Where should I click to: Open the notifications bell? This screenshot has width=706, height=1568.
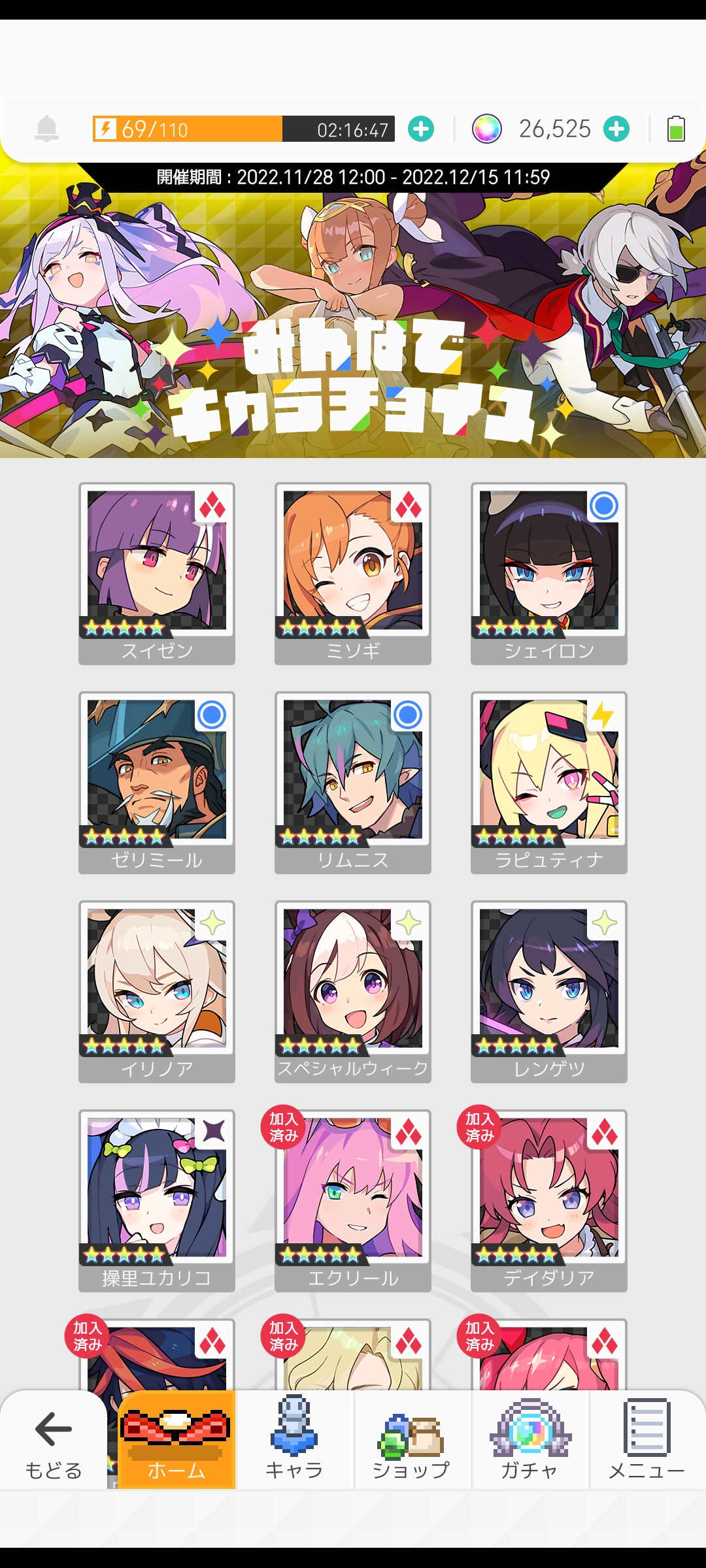pos(46,129)
